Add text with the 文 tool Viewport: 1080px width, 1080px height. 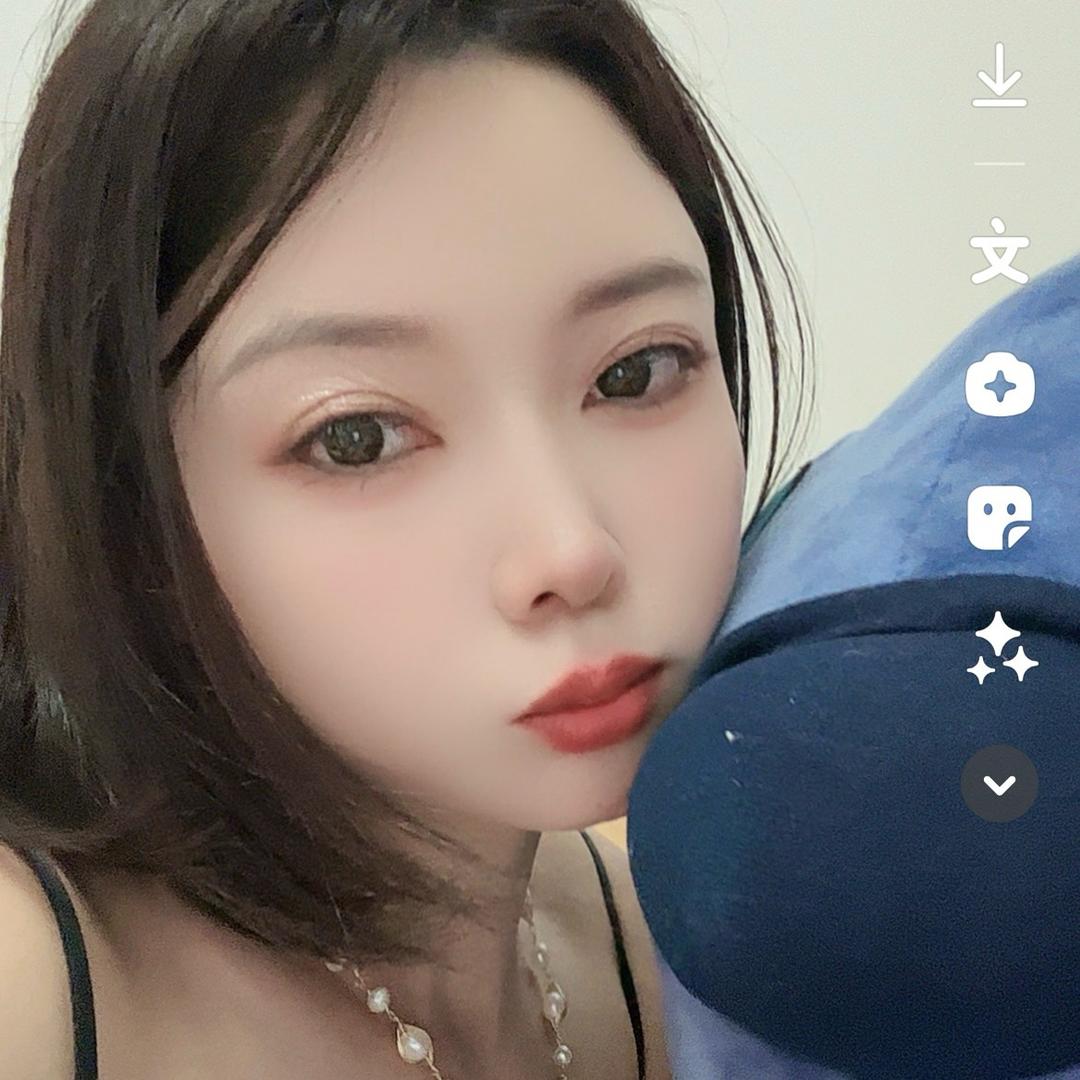coord(999,251)
